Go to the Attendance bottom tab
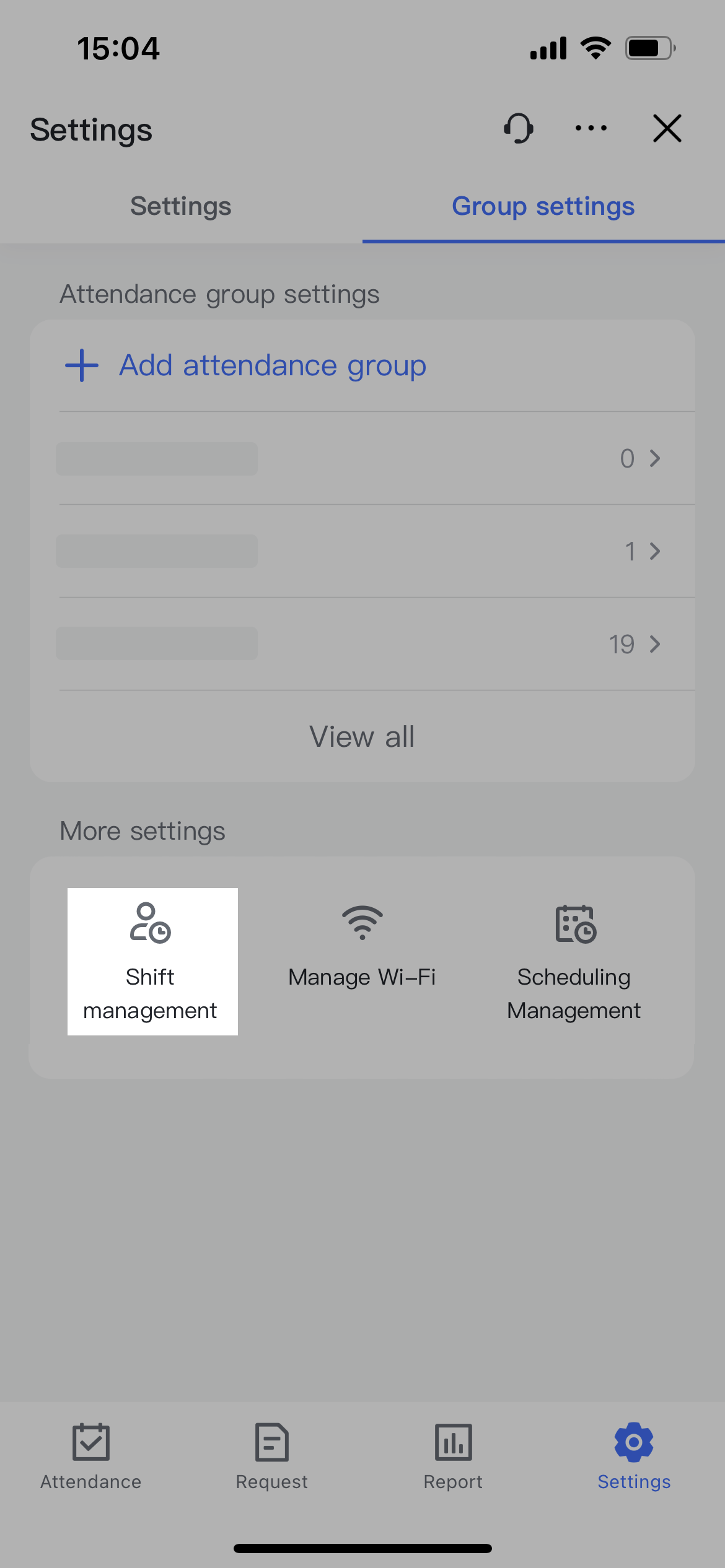 pyautogui.click(x=91, y=1457)
